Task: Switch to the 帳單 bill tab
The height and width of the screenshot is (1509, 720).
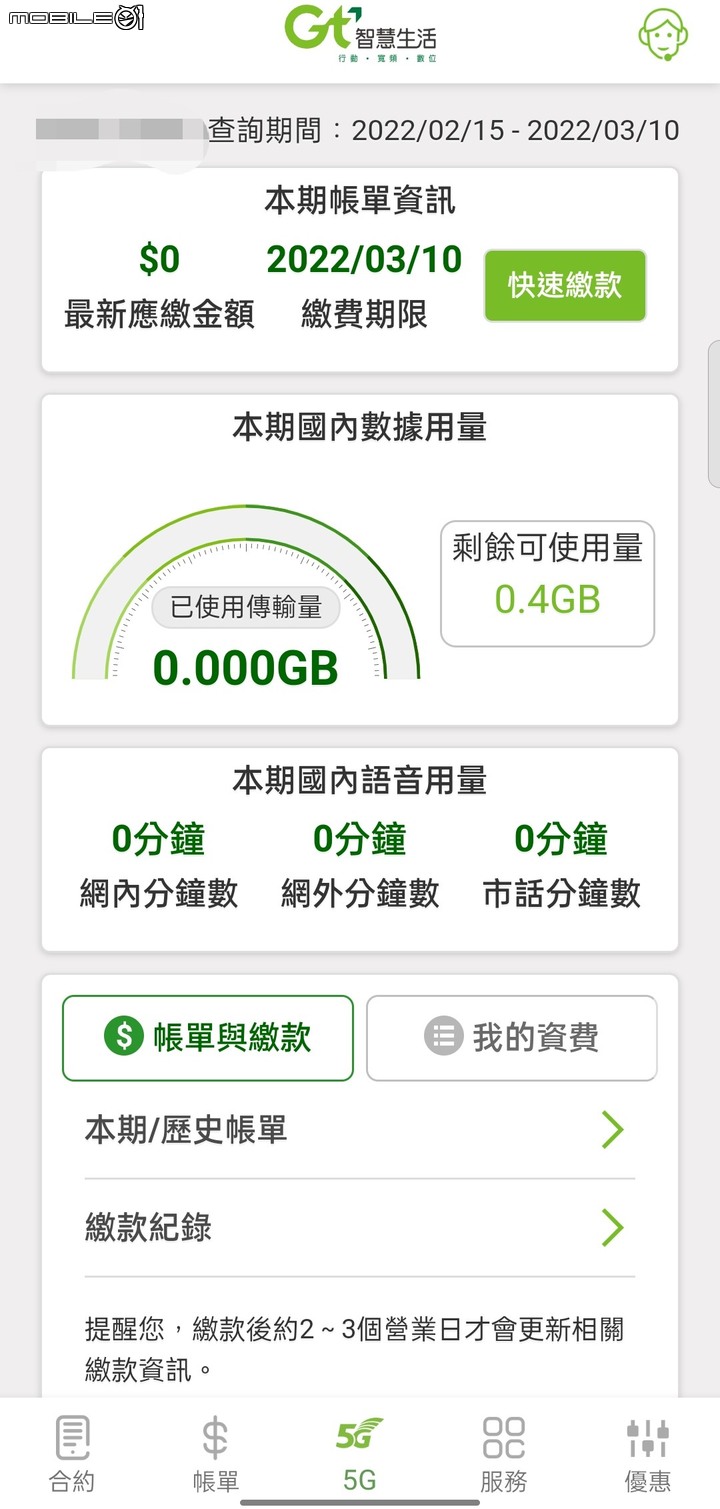Action: pyautogui.click(x=216, y=1453)
